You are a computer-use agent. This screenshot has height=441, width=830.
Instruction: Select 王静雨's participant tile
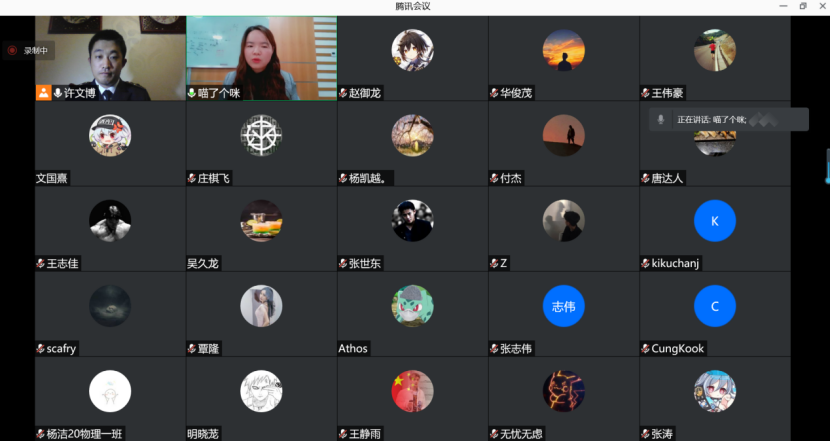pyautogui.click(x=412, y=392)
